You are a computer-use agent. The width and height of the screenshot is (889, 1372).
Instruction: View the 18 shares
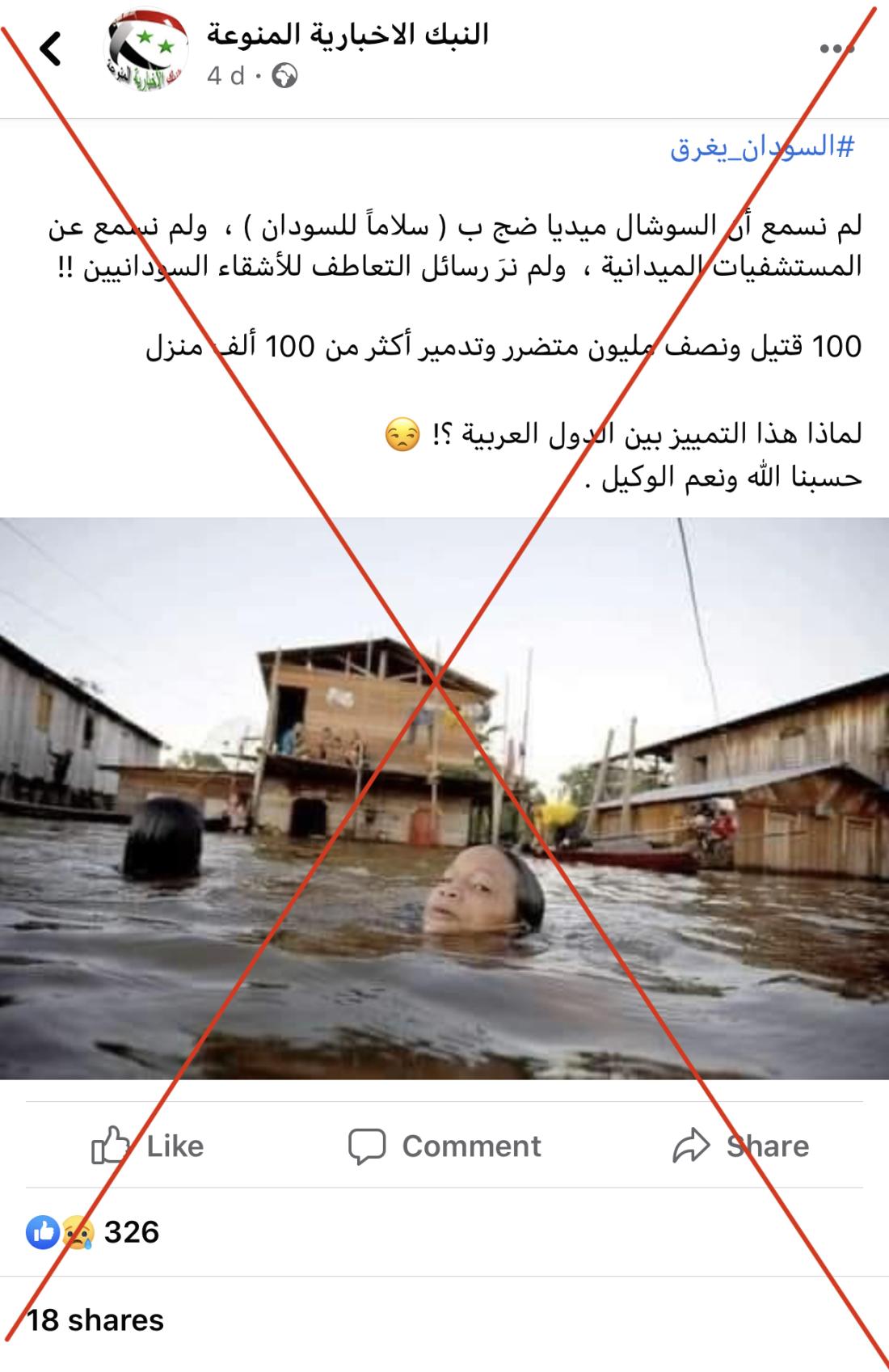pos(95,1320)
